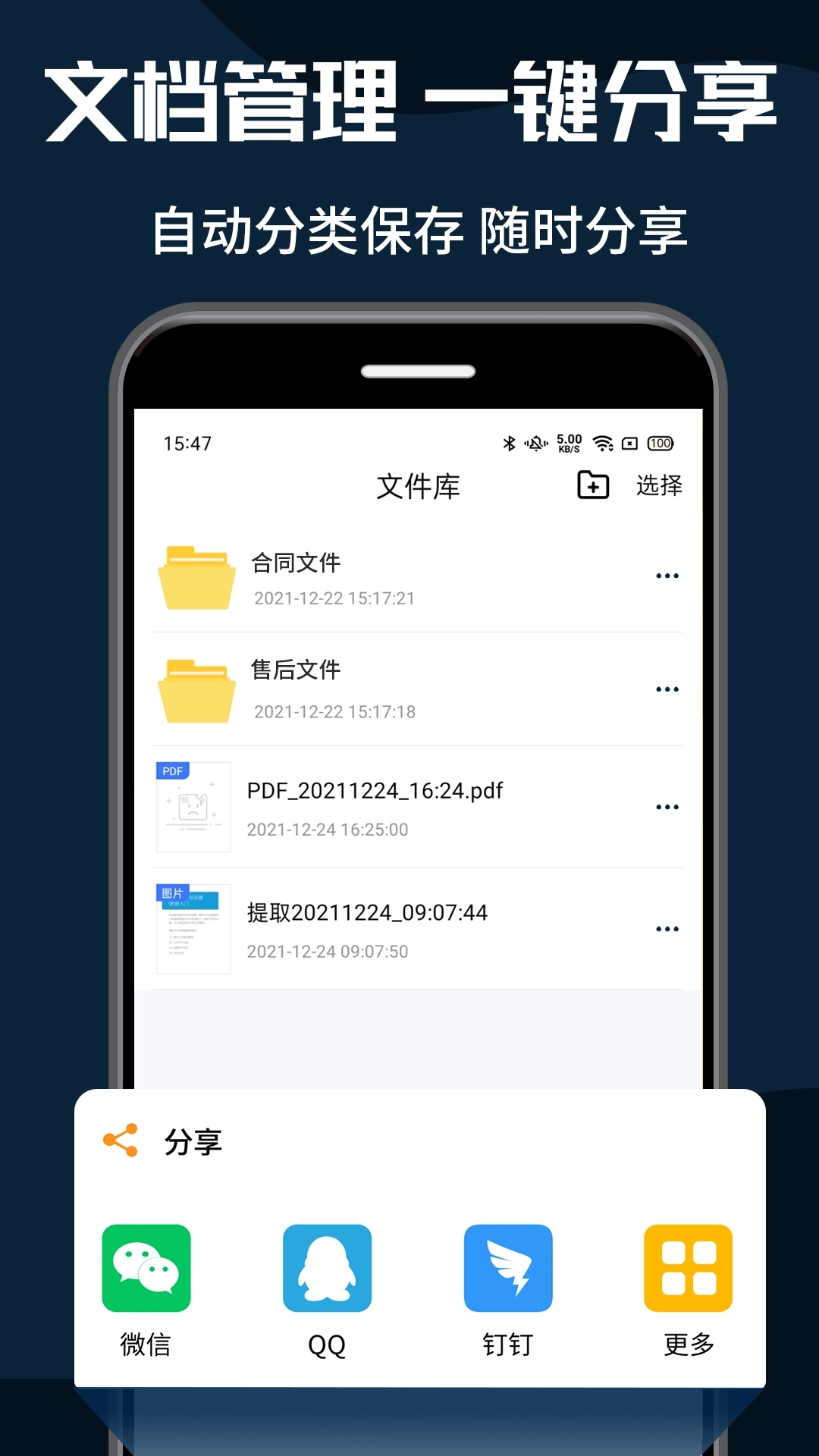The height and width of the screenshot is (1456, 819).
Task: Open more options for PDF_20211224_16:24.pdf
Action: [667, 806]
